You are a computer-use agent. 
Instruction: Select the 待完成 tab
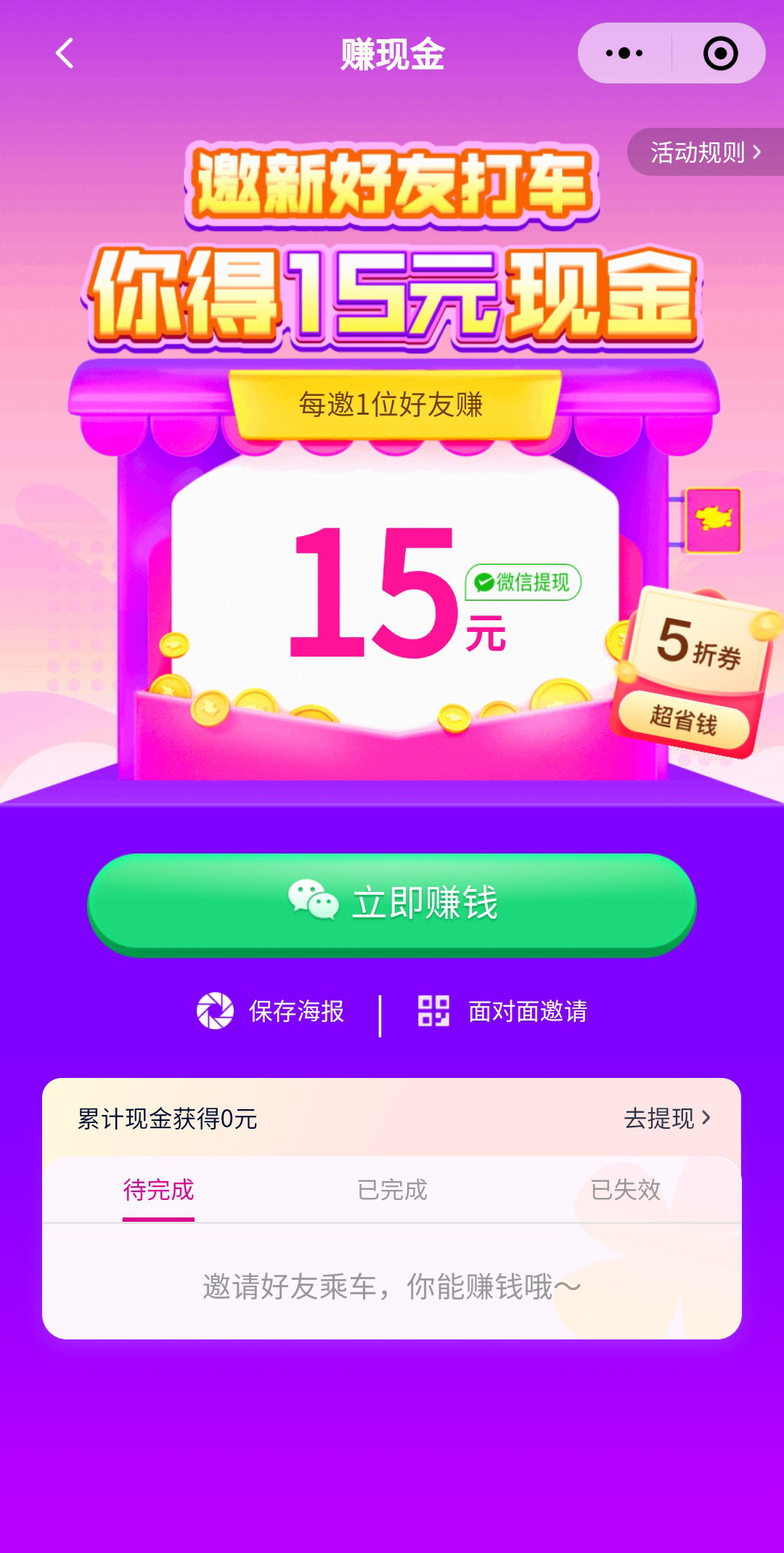tap(159, 1188)
